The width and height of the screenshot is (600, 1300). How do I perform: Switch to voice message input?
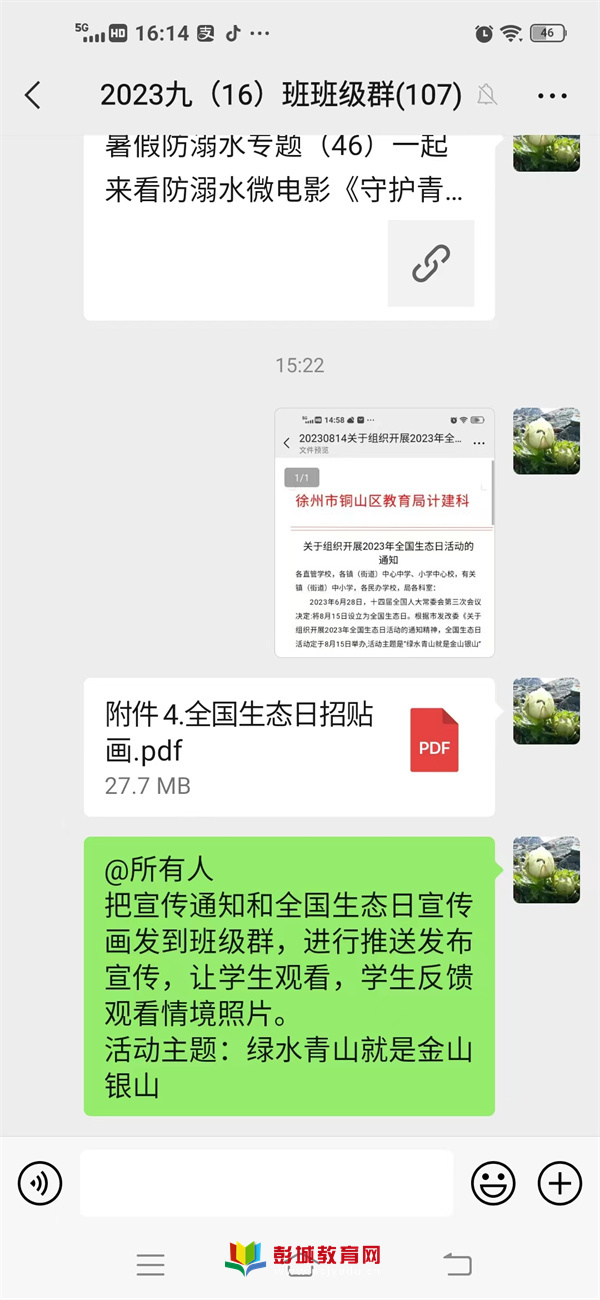40,1184
